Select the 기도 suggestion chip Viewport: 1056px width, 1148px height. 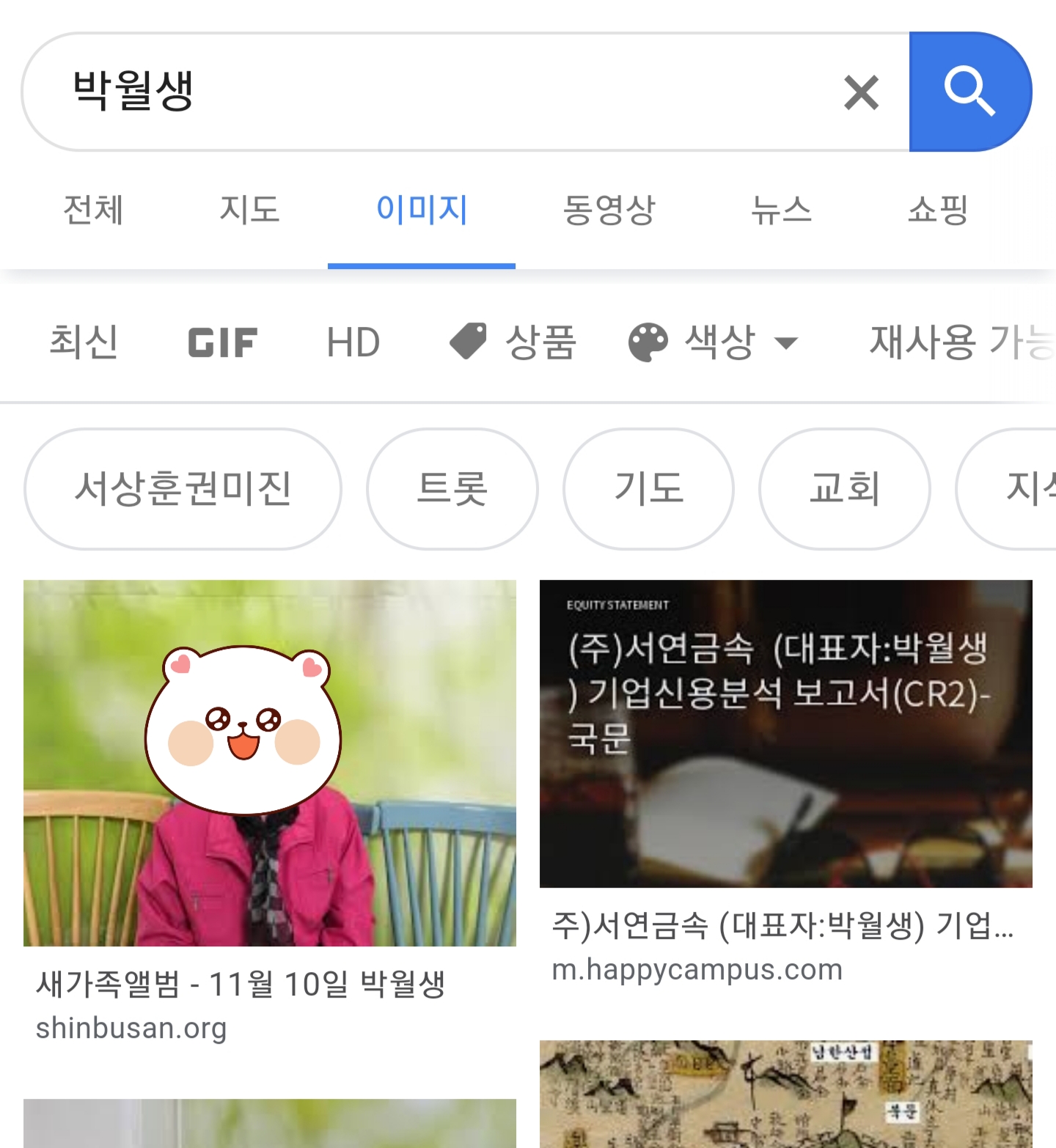(x=648, y=489)
